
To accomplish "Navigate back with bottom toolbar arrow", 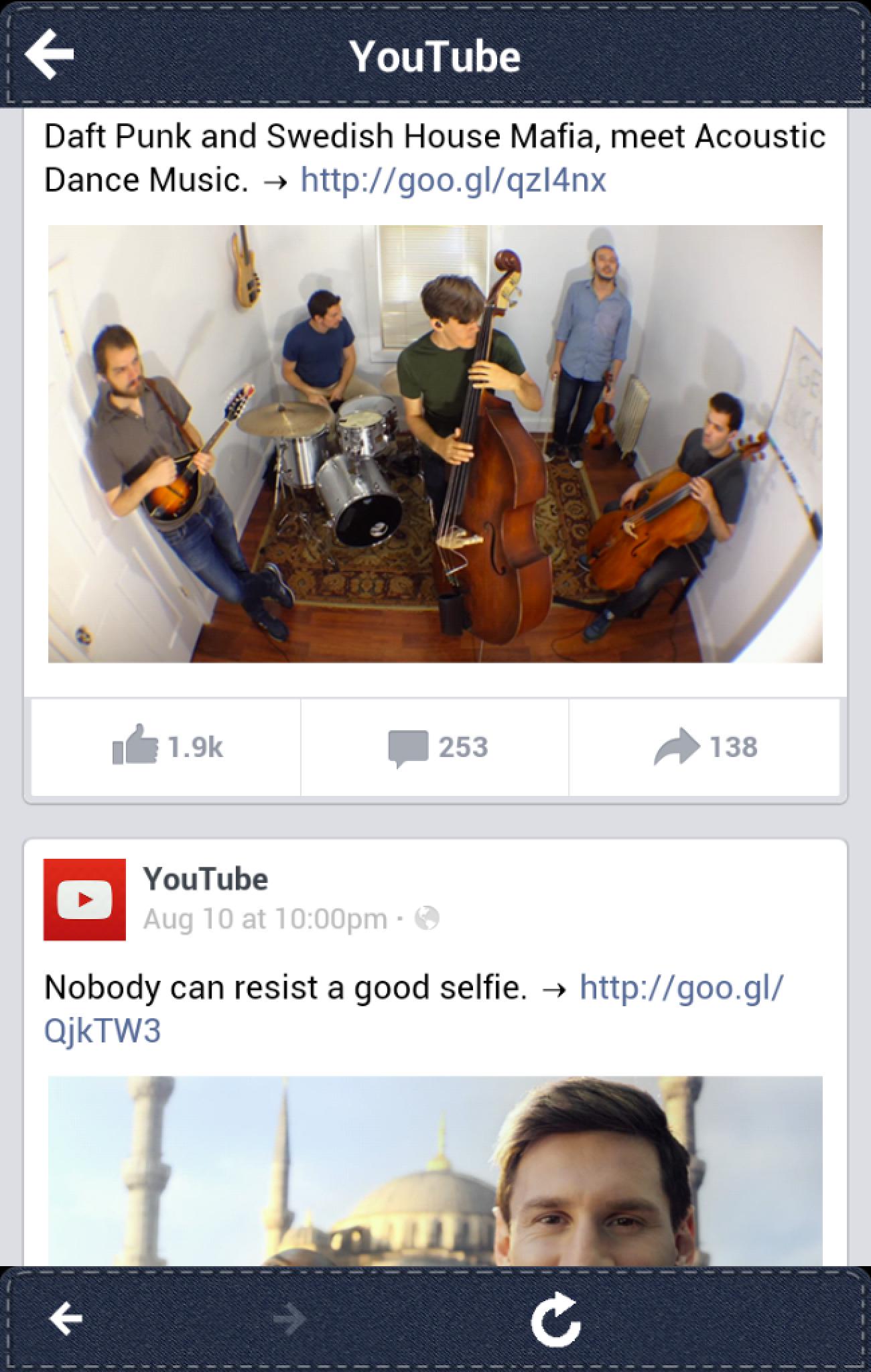I will pos(66,1318).
